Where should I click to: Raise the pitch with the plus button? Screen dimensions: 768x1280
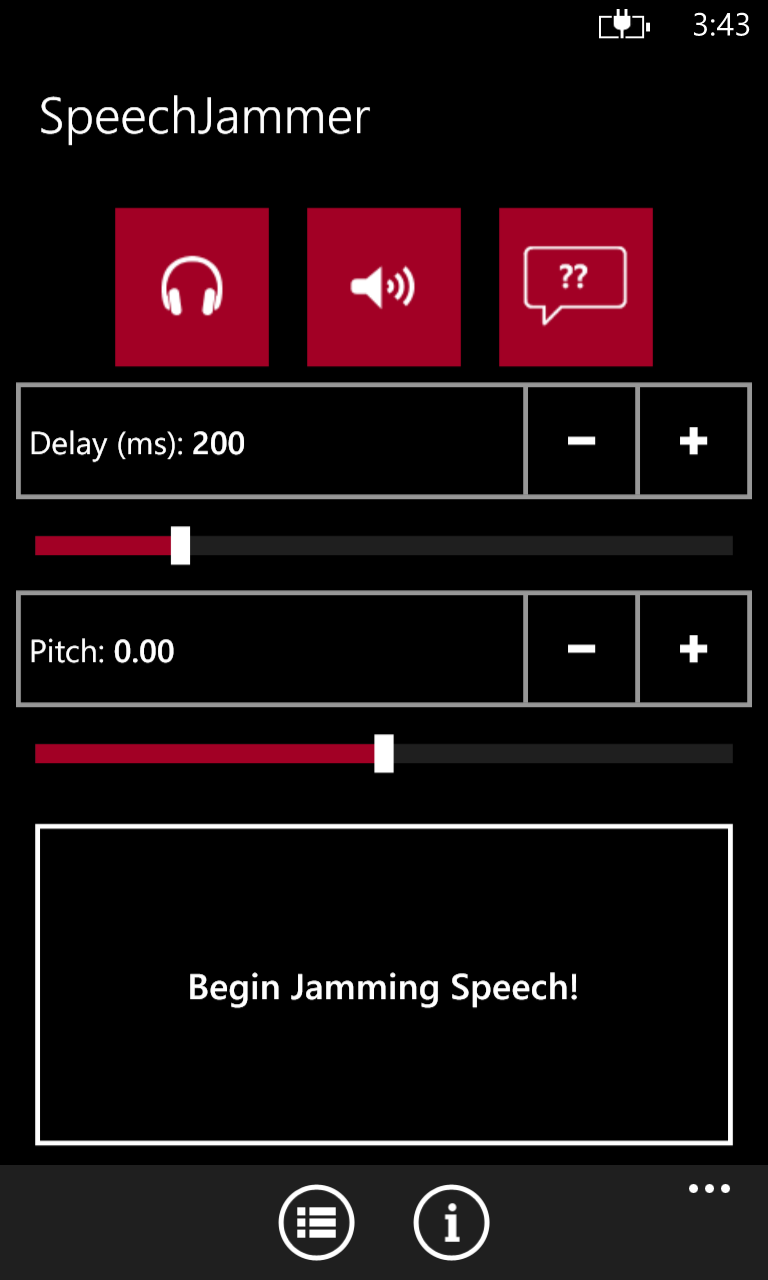pos(693,649)
